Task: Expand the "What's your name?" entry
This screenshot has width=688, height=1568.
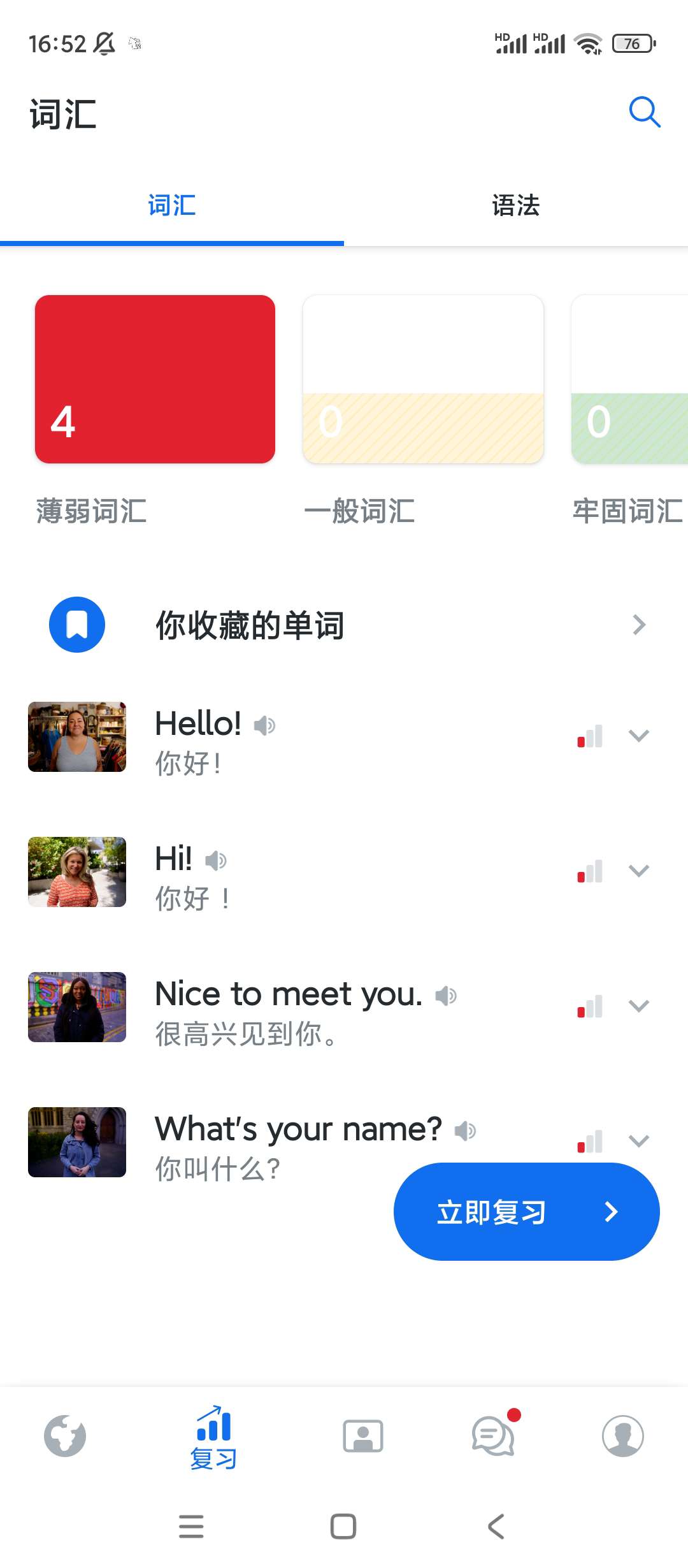Action: coord(638,1140)
